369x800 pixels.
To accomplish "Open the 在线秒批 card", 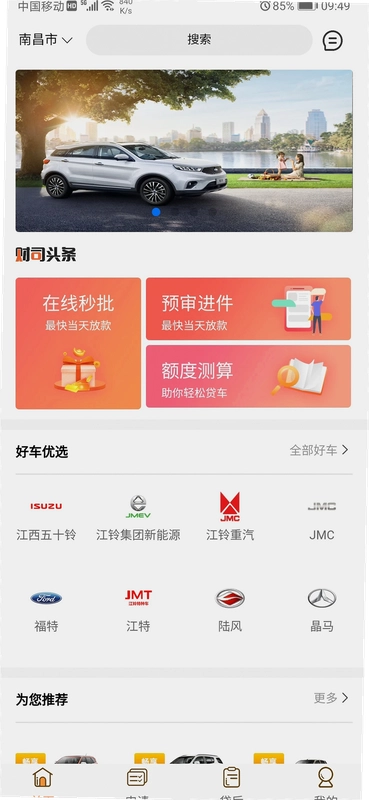I will (78, 343).
